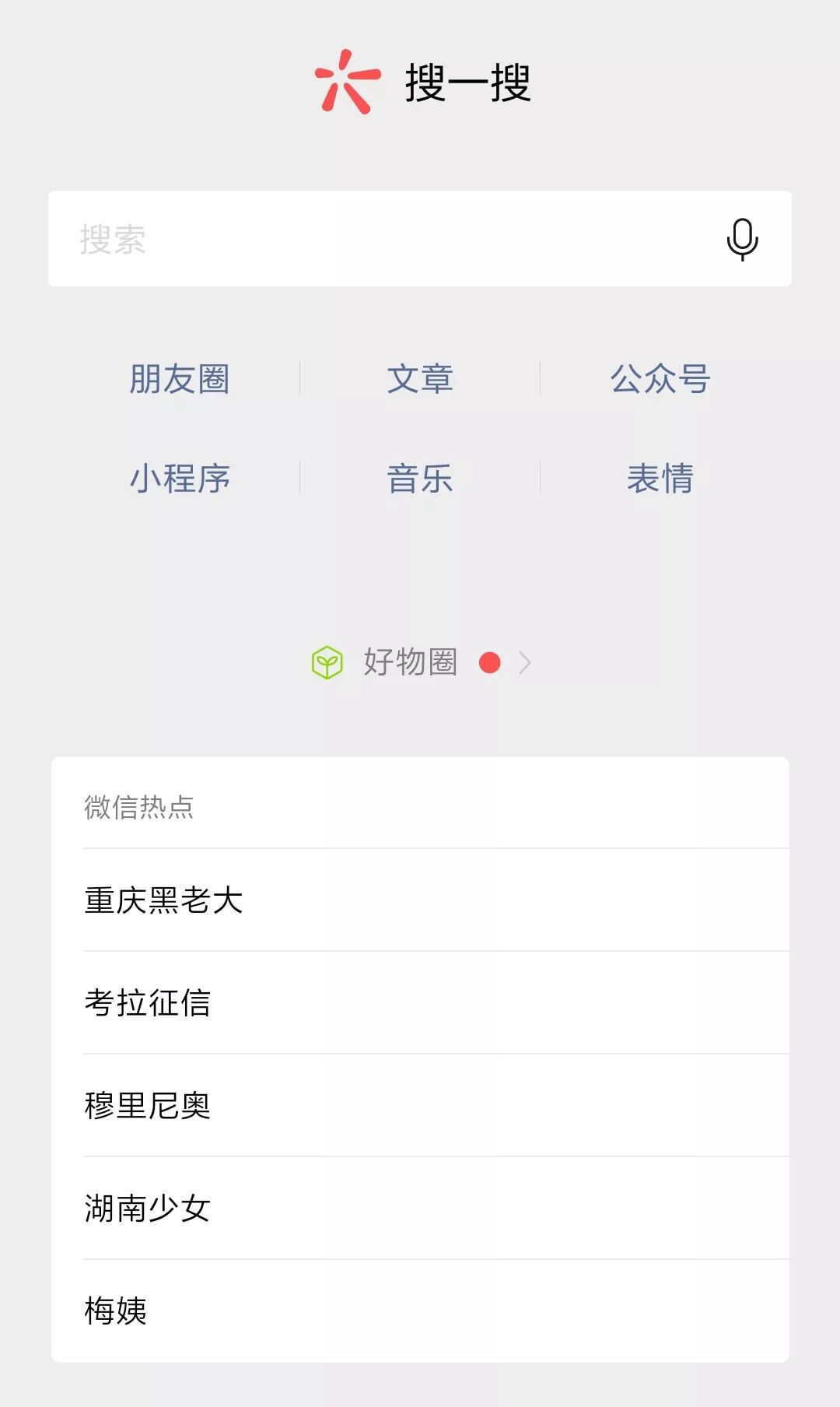Select the 音乐 search category
The width and height of the screenshot is (840, 1407).
[420, 478]
